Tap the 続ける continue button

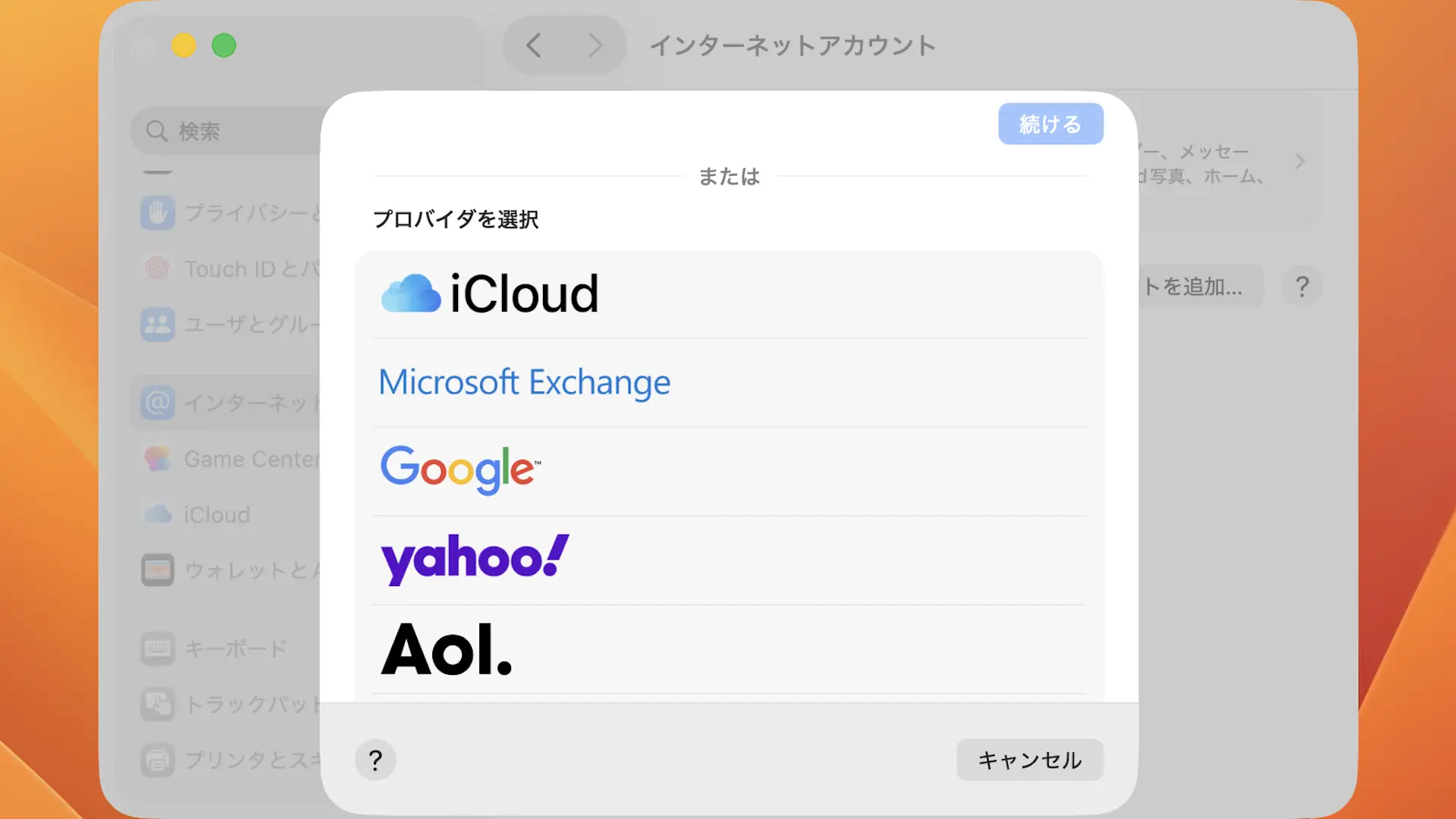(x=1050, y=124)
